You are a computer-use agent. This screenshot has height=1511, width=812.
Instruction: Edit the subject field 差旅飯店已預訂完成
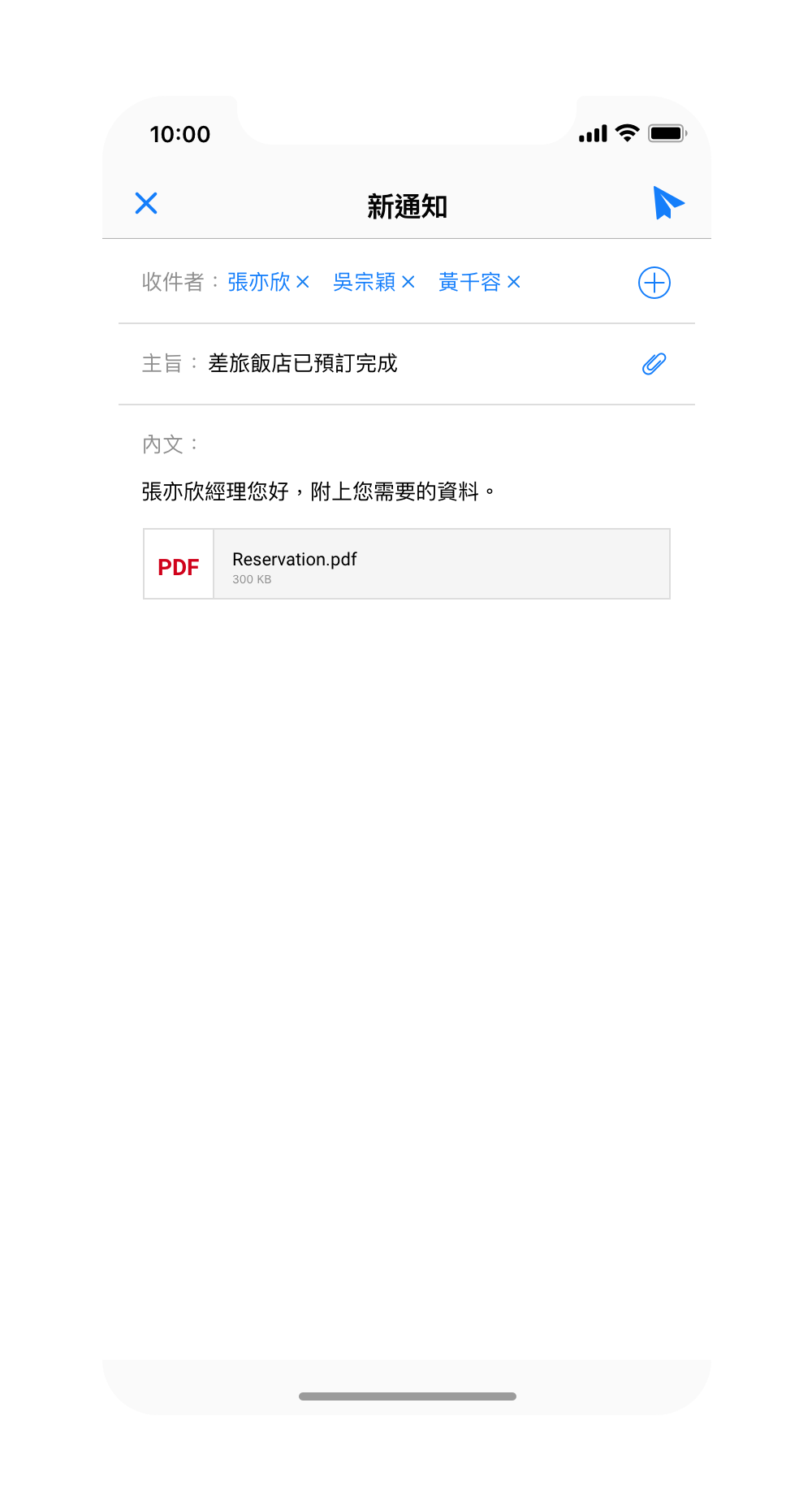(303, 364)
